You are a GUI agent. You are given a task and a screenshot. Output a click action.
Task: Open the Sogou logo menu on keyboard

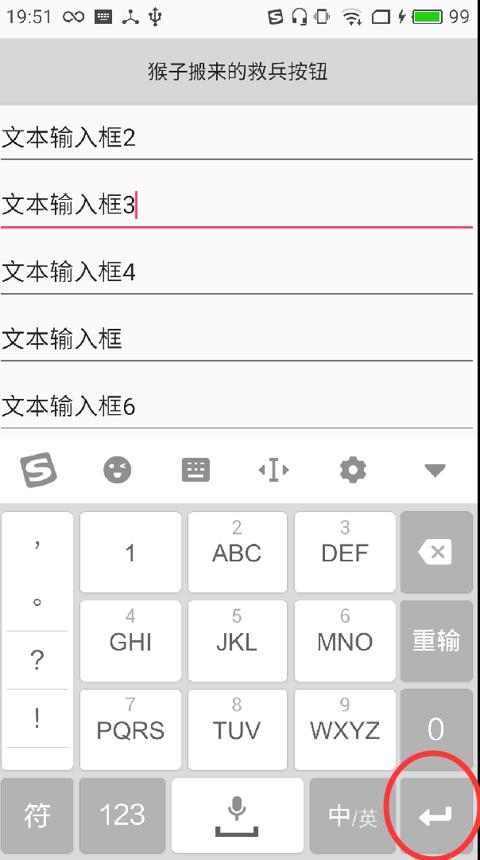click(x=38, y=469)
